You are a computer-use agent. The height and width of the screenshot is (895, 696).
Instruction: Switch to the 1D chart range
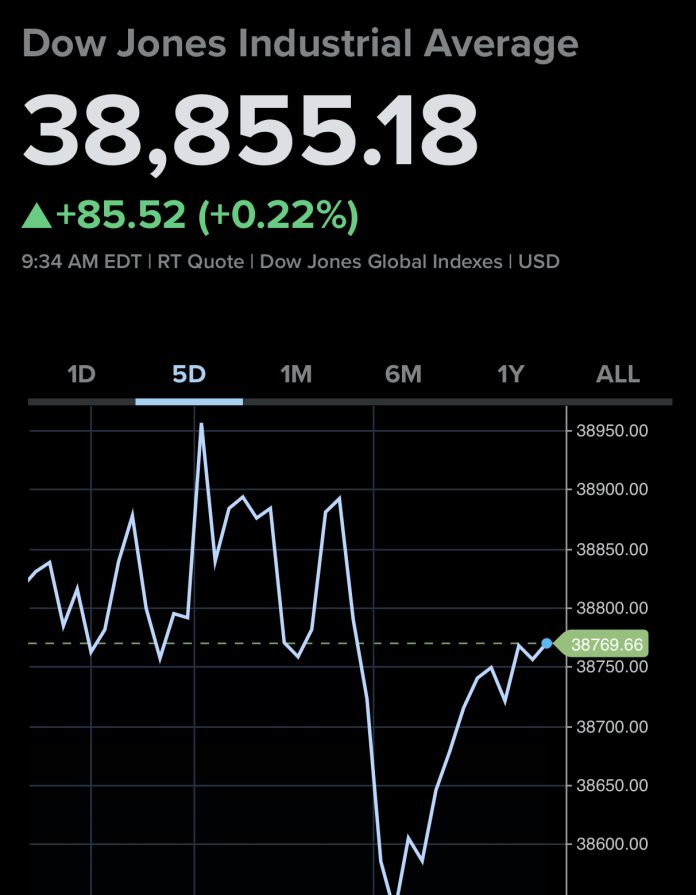pos(81,374)
